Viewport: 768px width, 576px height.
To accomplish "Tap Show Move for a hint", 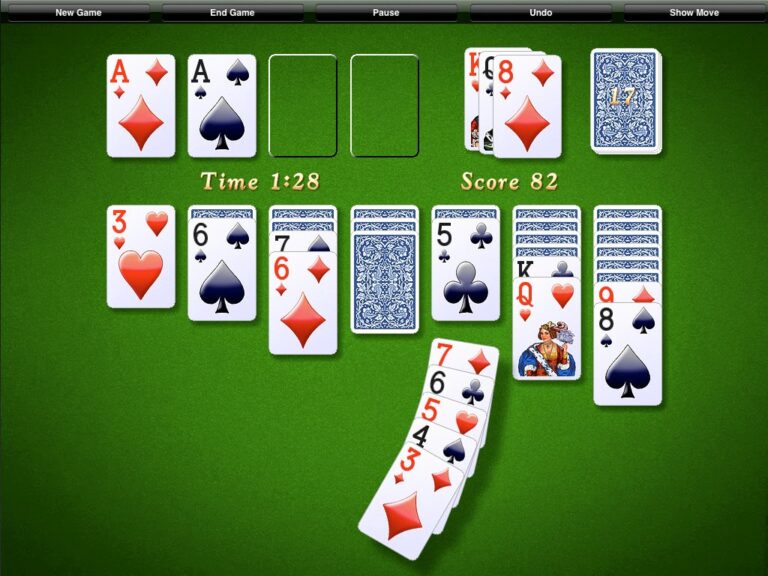I will pos(694,13).
